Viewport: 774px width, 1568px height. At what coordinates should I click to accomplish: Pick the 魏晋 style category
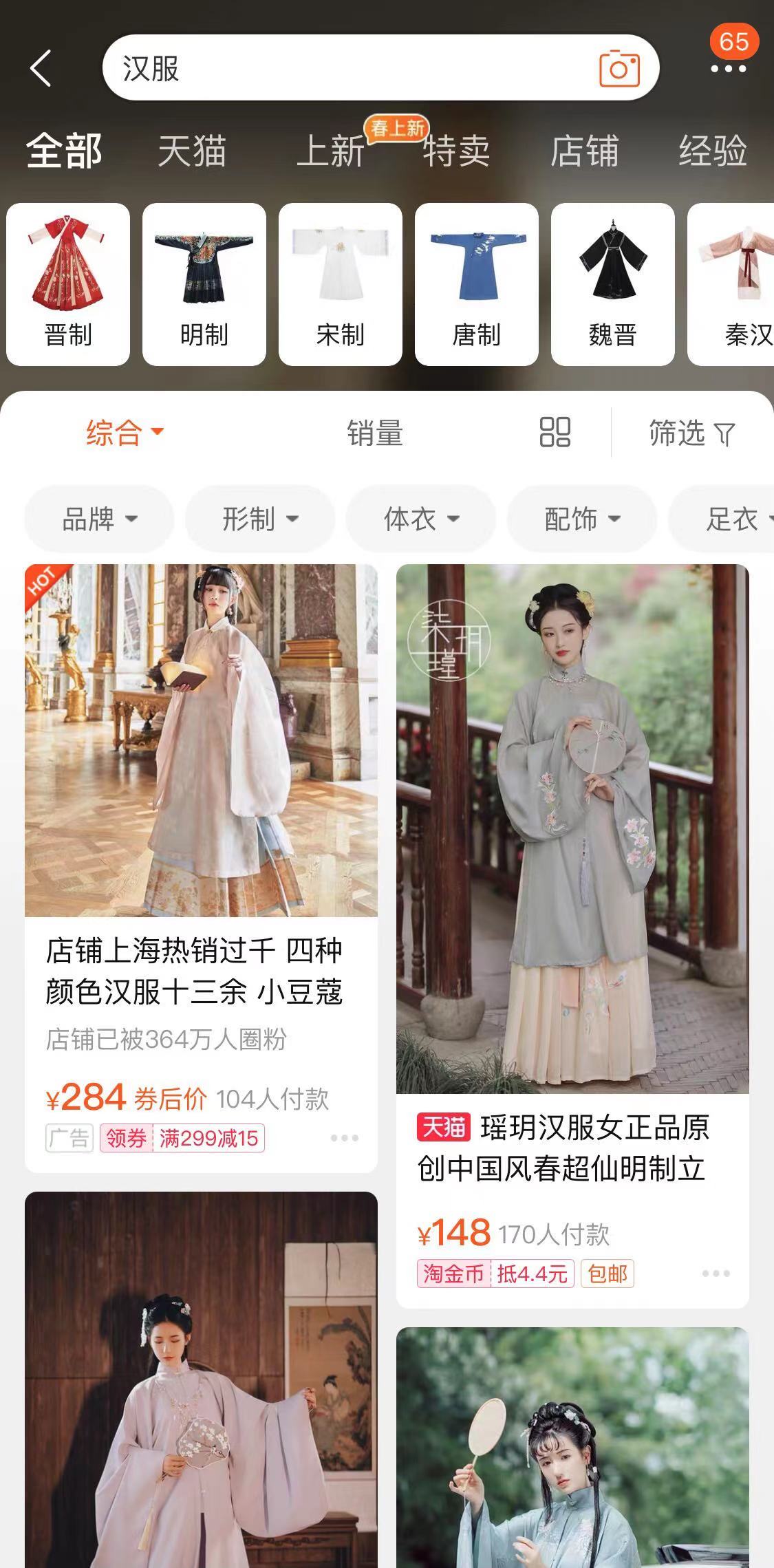(613, 284)
